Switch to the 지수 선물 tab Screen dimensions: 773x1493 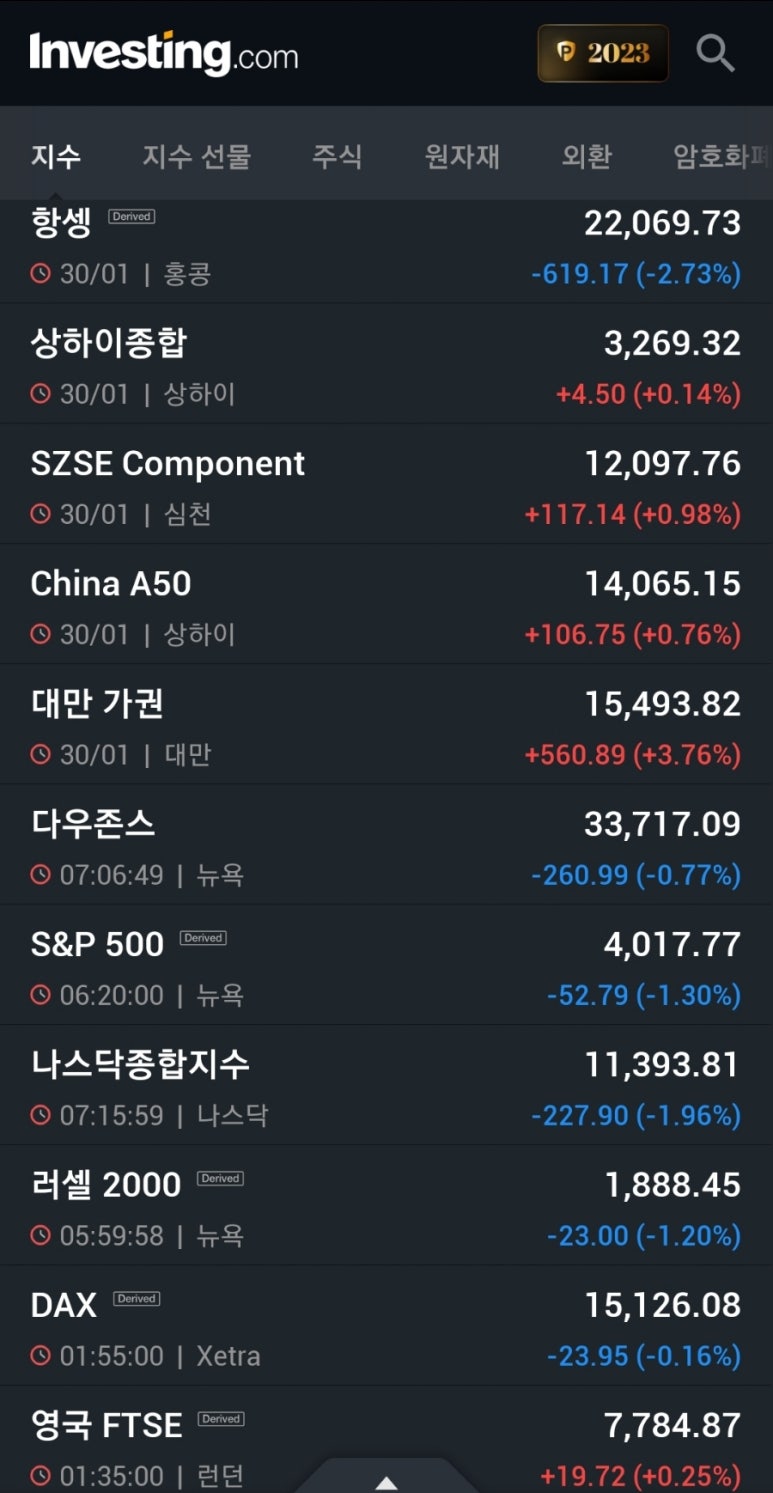click(x=196, y=156)
